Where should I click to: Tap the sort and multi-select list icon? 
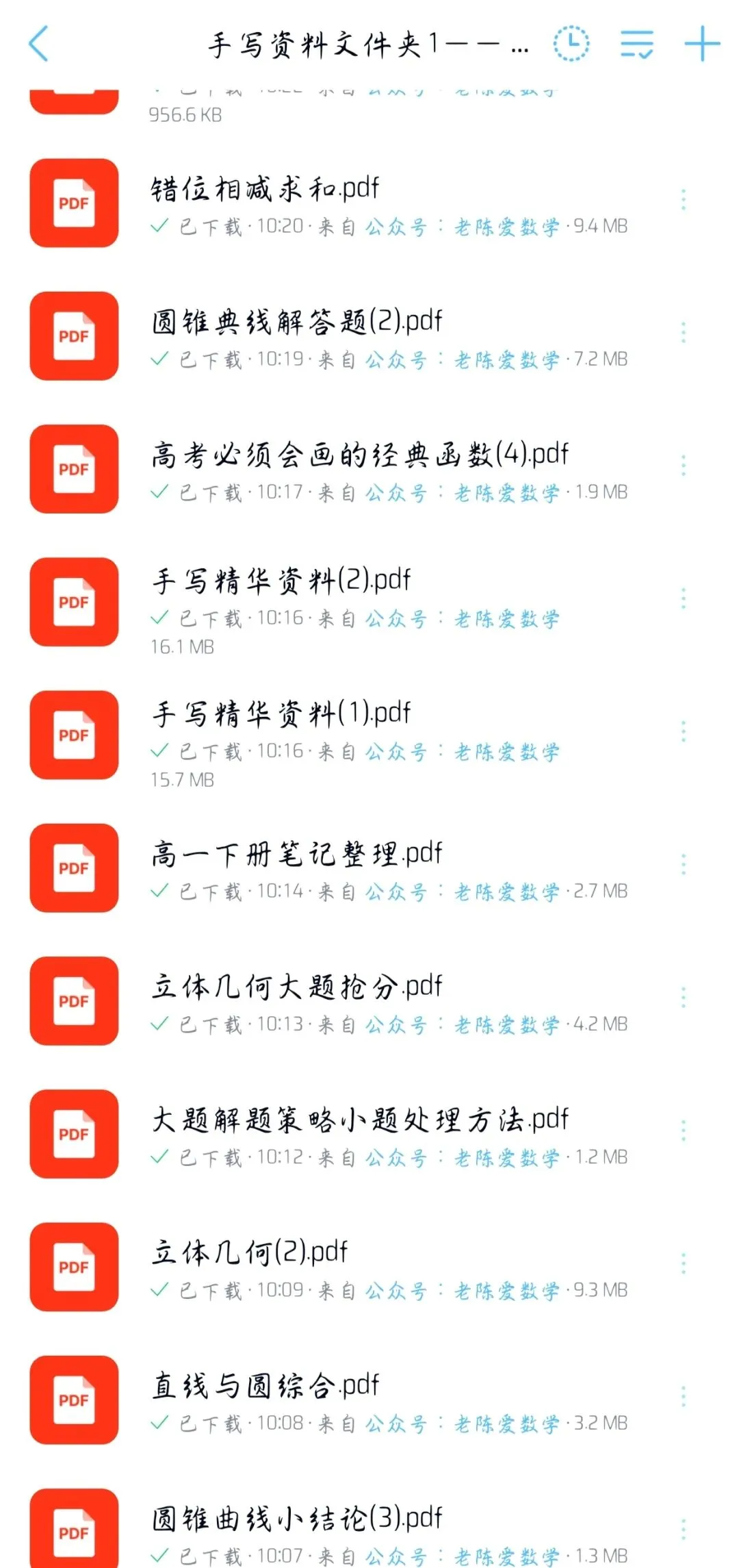pyautogui.click(x=637, y=44)
